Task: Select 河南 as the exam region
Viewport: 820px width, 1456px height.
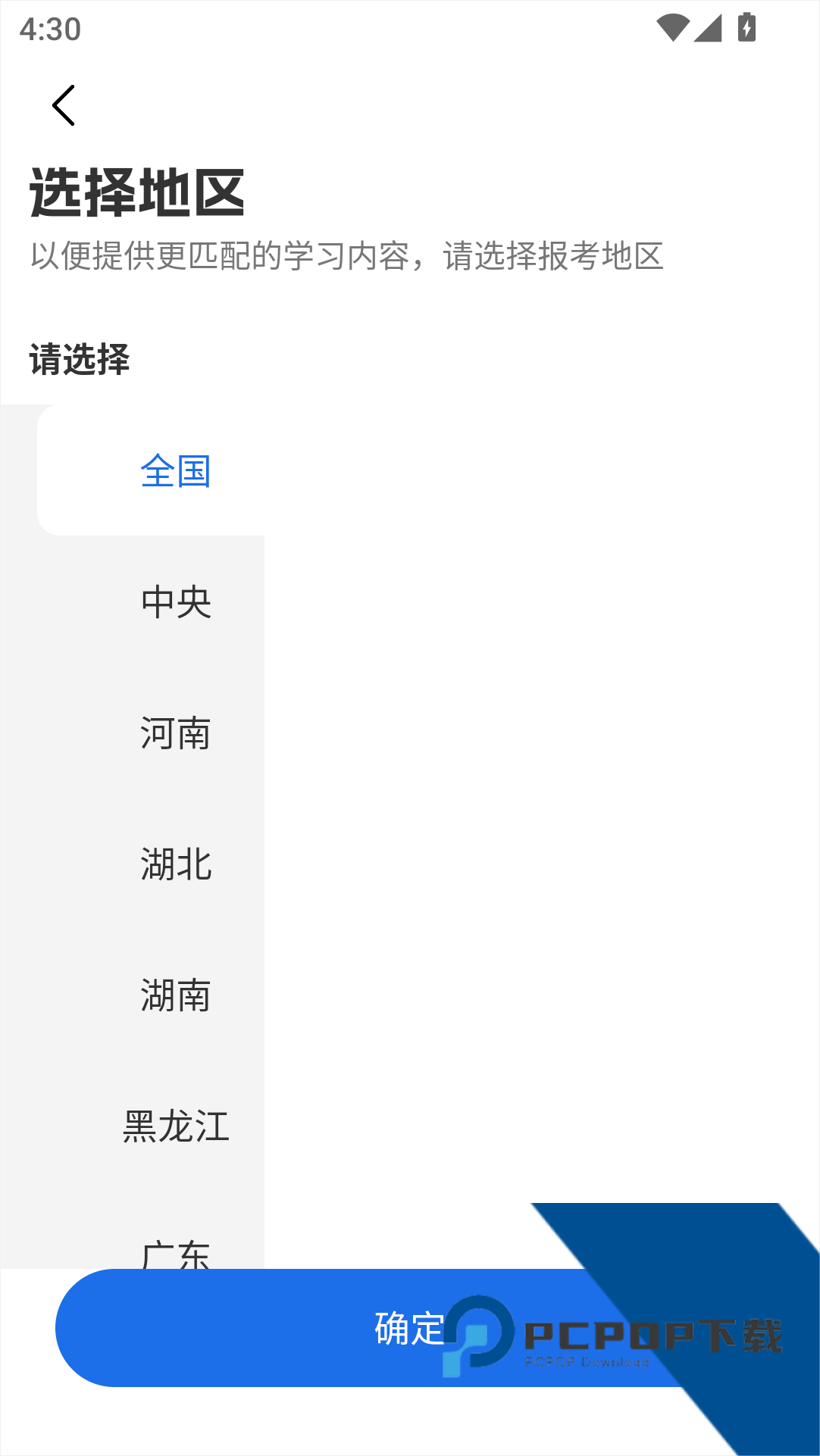Action: (175, 733)
